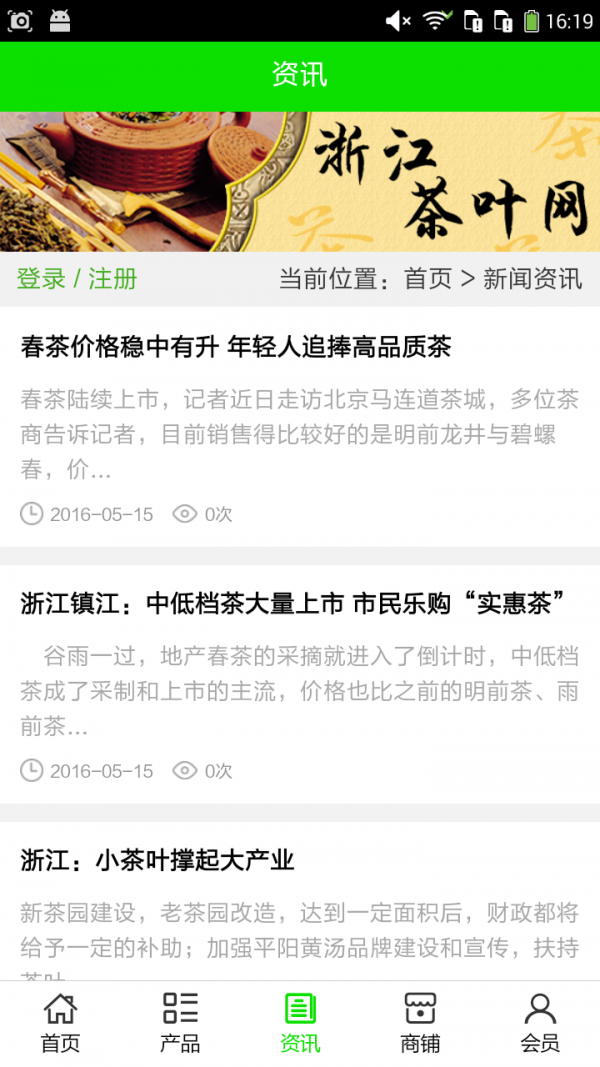Open article 浙江：小茶叶撑起大产业
This screenshot has width=600, height=1067.
click(x=158, y=860)
